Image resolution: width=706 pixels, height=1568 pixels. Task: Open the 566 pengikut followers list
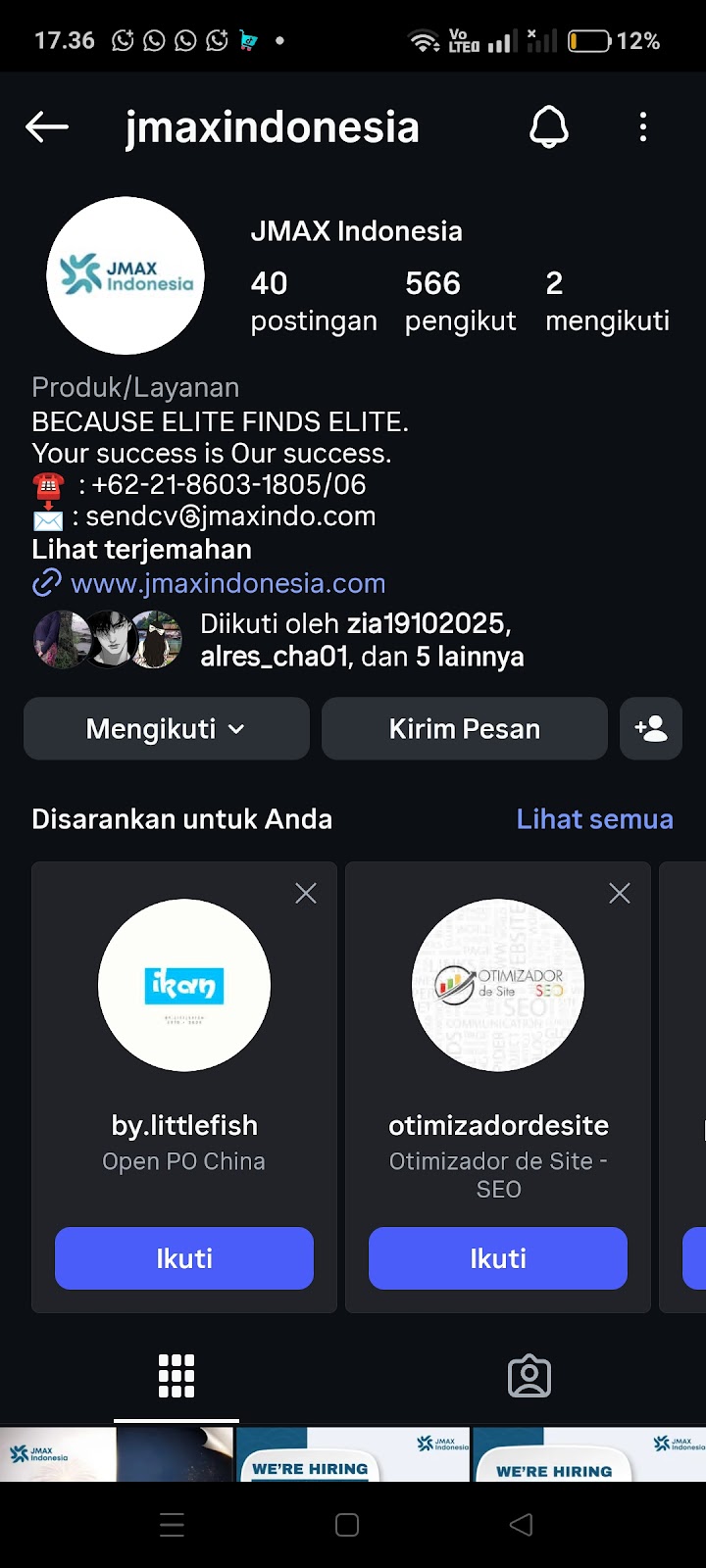point(460,301)
